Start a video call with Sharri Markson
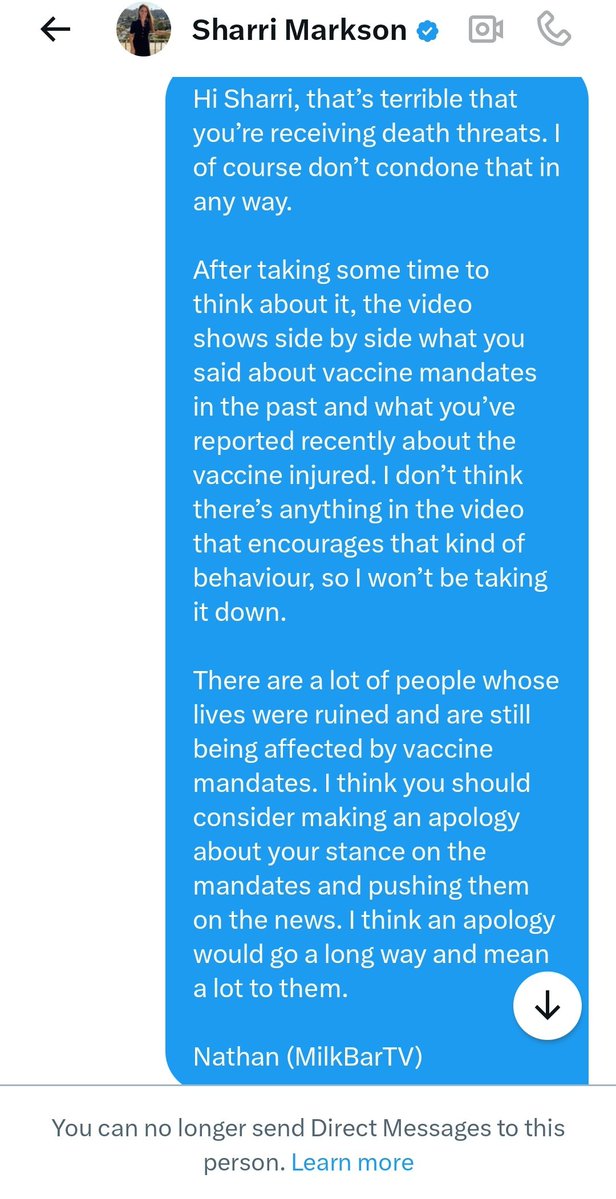The image size is (616, 1199). click(486, 30)
